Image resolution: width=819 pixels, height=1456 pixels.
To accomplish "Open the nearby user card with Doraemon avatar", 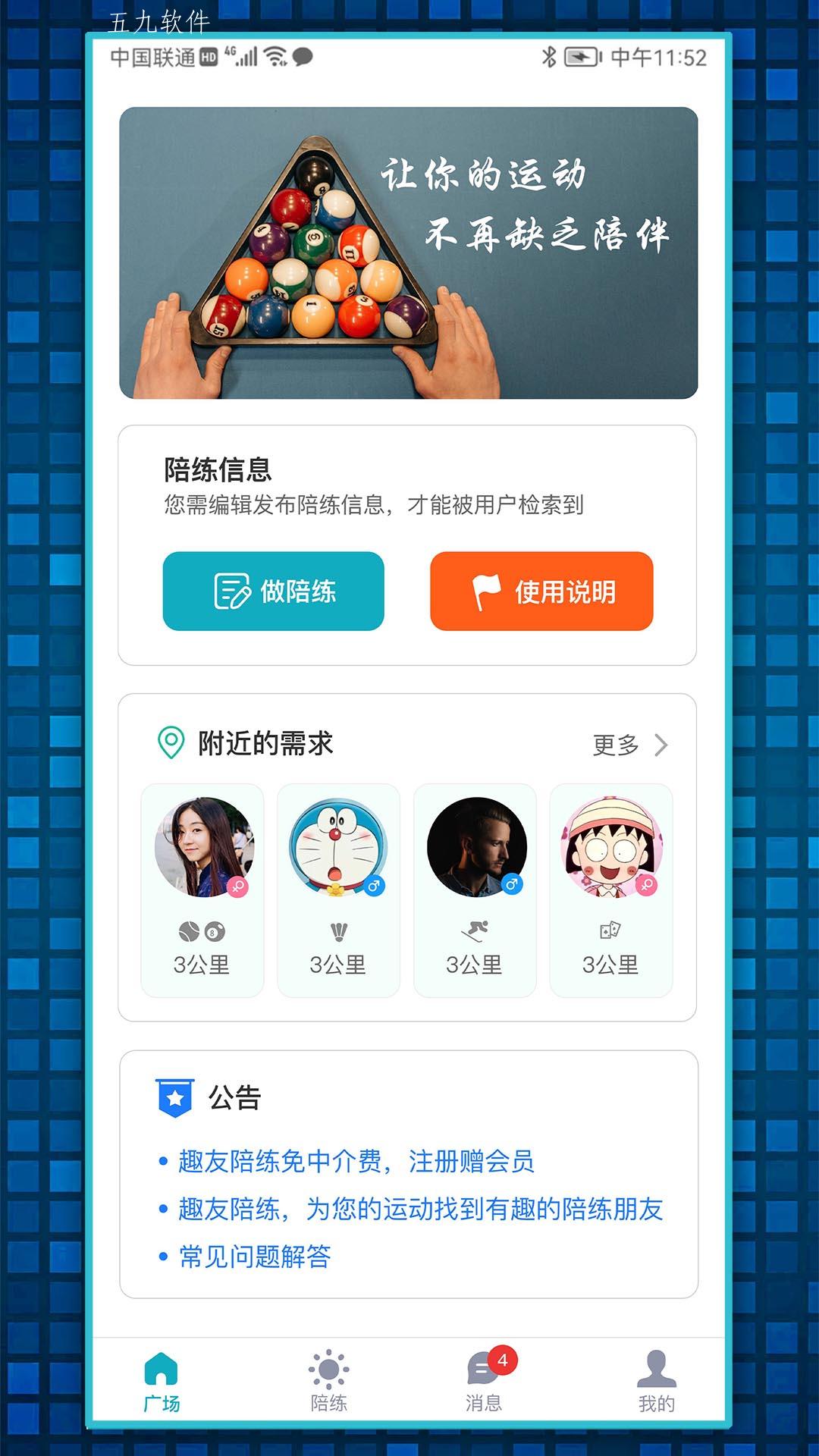I will pos(338,890).
